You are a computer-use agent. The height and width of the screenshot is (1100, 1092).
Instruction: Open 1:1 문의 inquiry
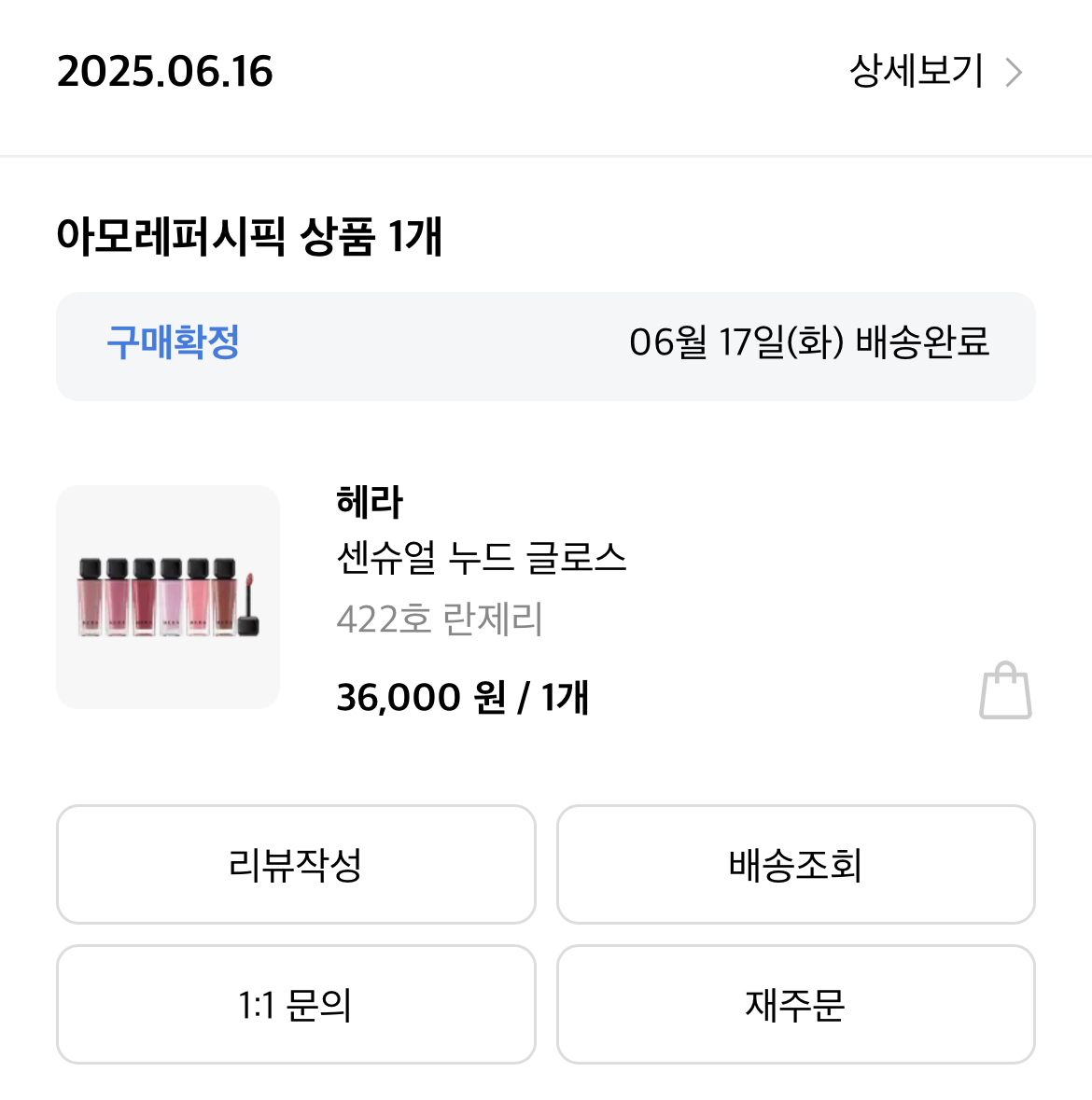coord(296,1005)
